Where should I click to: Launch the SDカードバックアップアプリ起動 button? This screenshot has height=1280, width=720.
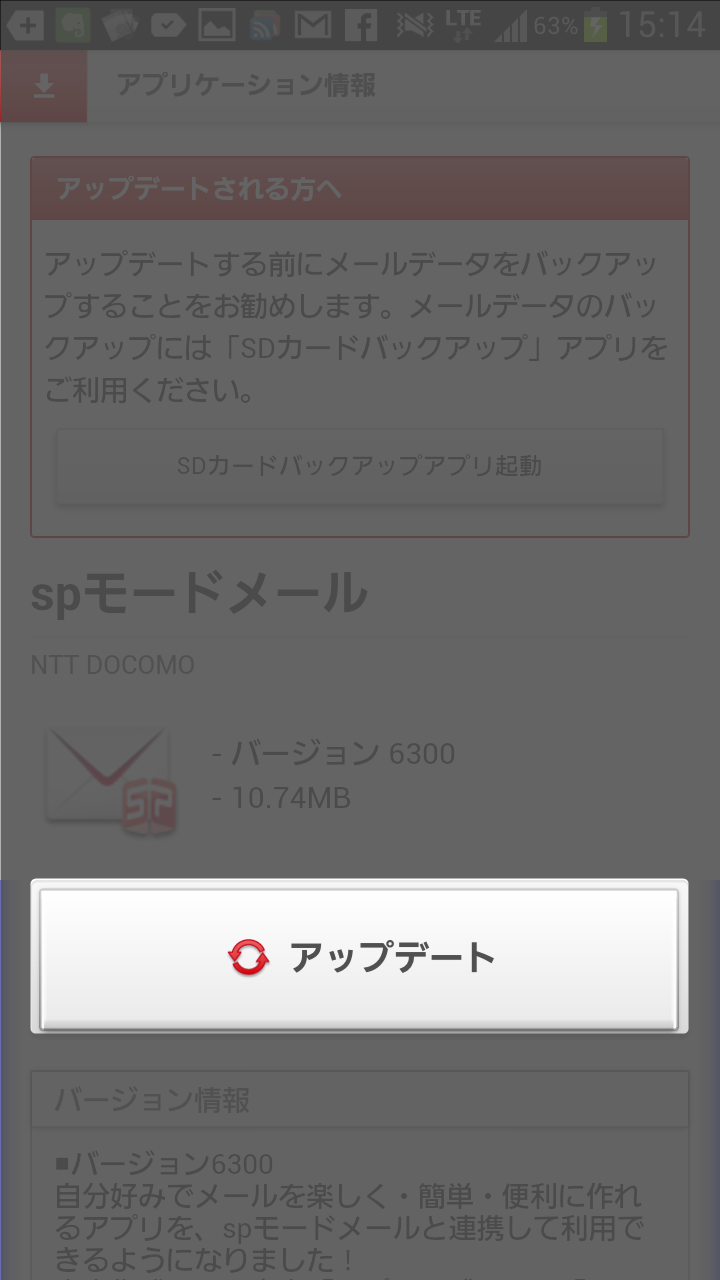[x=359, y=467]
